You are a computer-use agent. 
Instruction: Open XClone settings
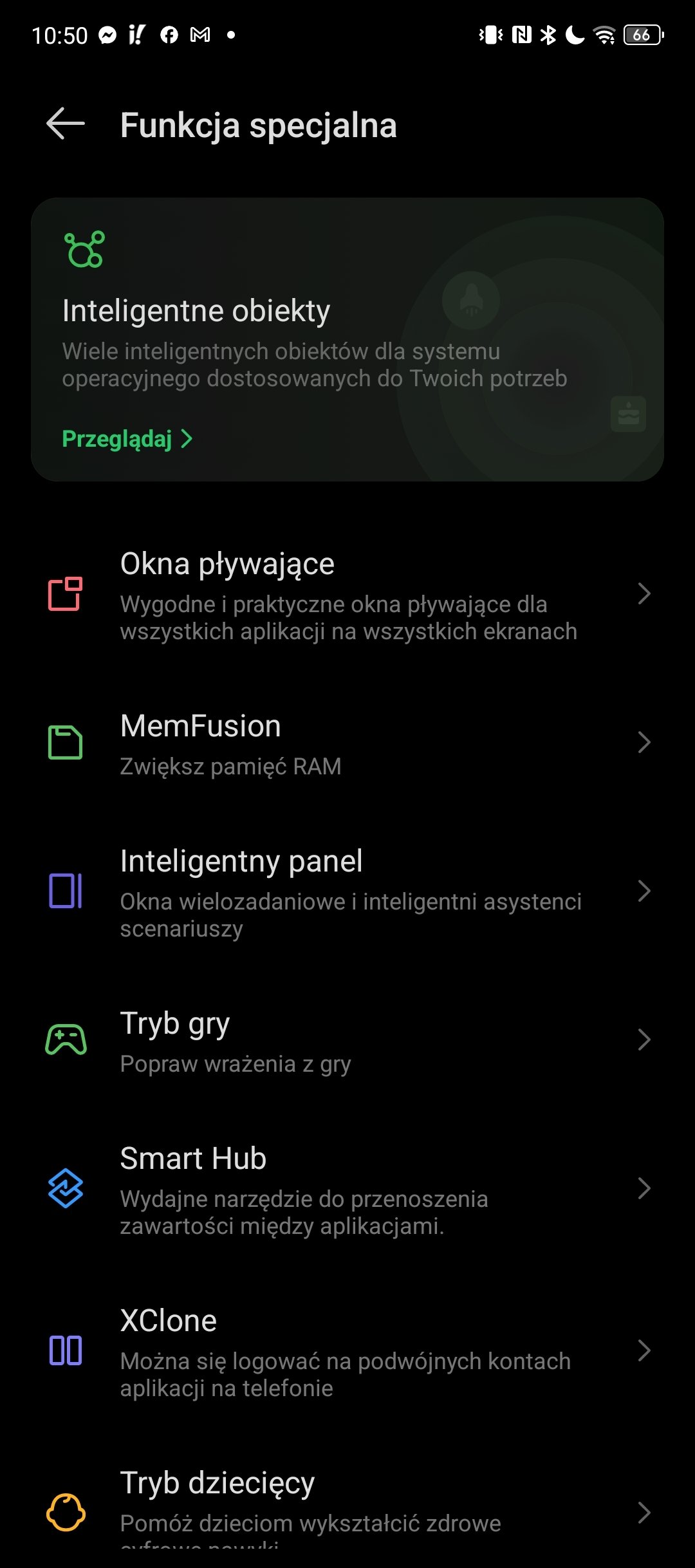(x=347, y=1351)
